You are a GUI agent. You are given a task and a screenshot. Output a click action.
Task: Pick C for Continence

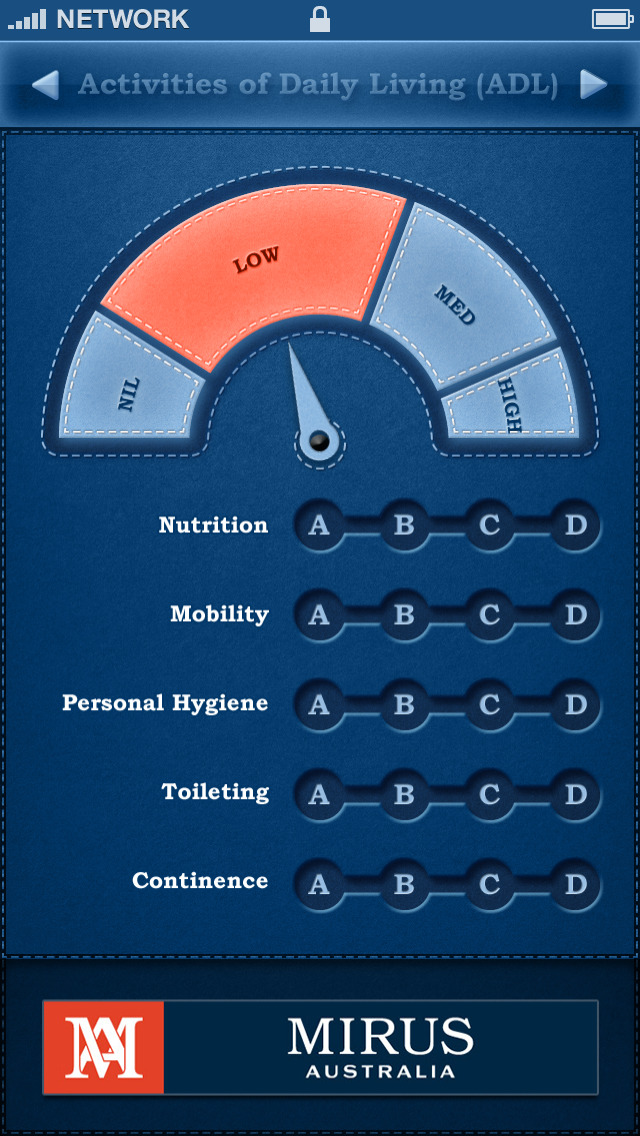click(490, 884)
